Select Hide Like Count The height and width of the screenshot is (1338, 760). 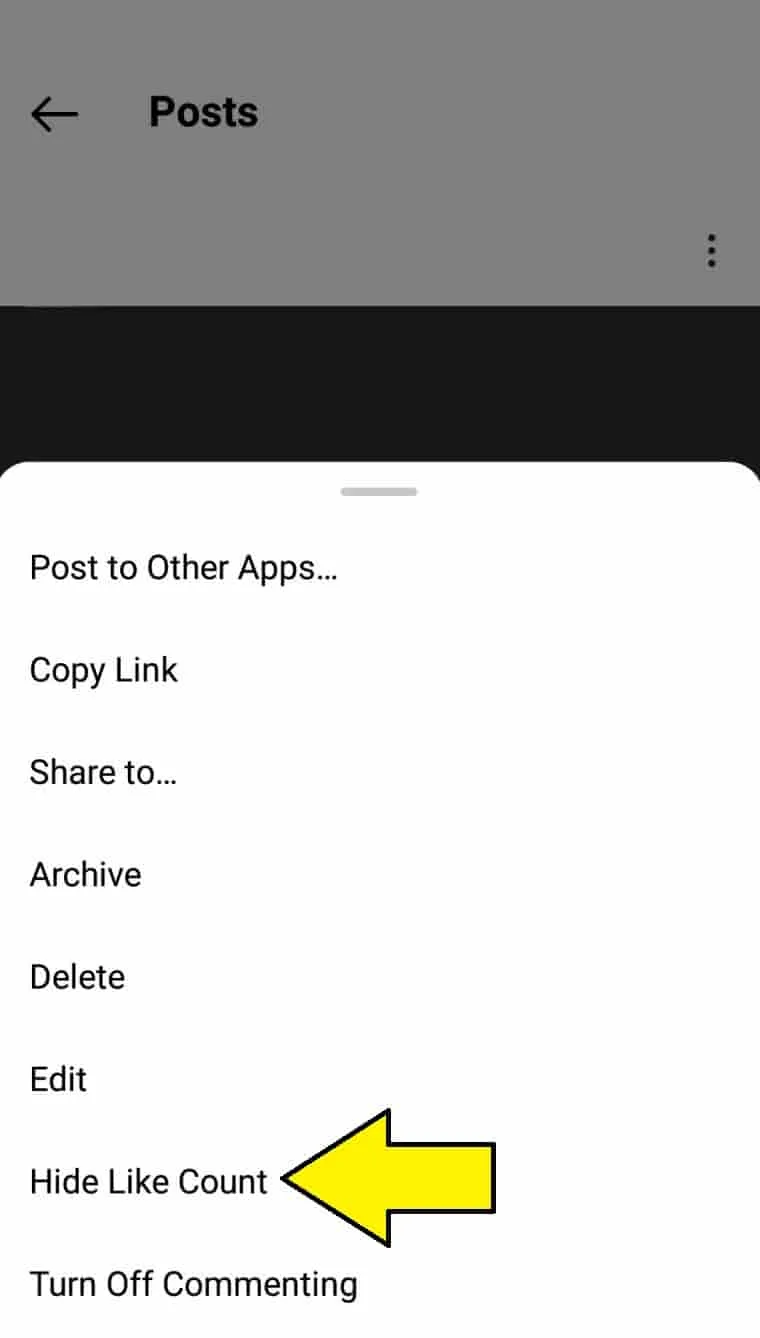(x=149, y=1181)
